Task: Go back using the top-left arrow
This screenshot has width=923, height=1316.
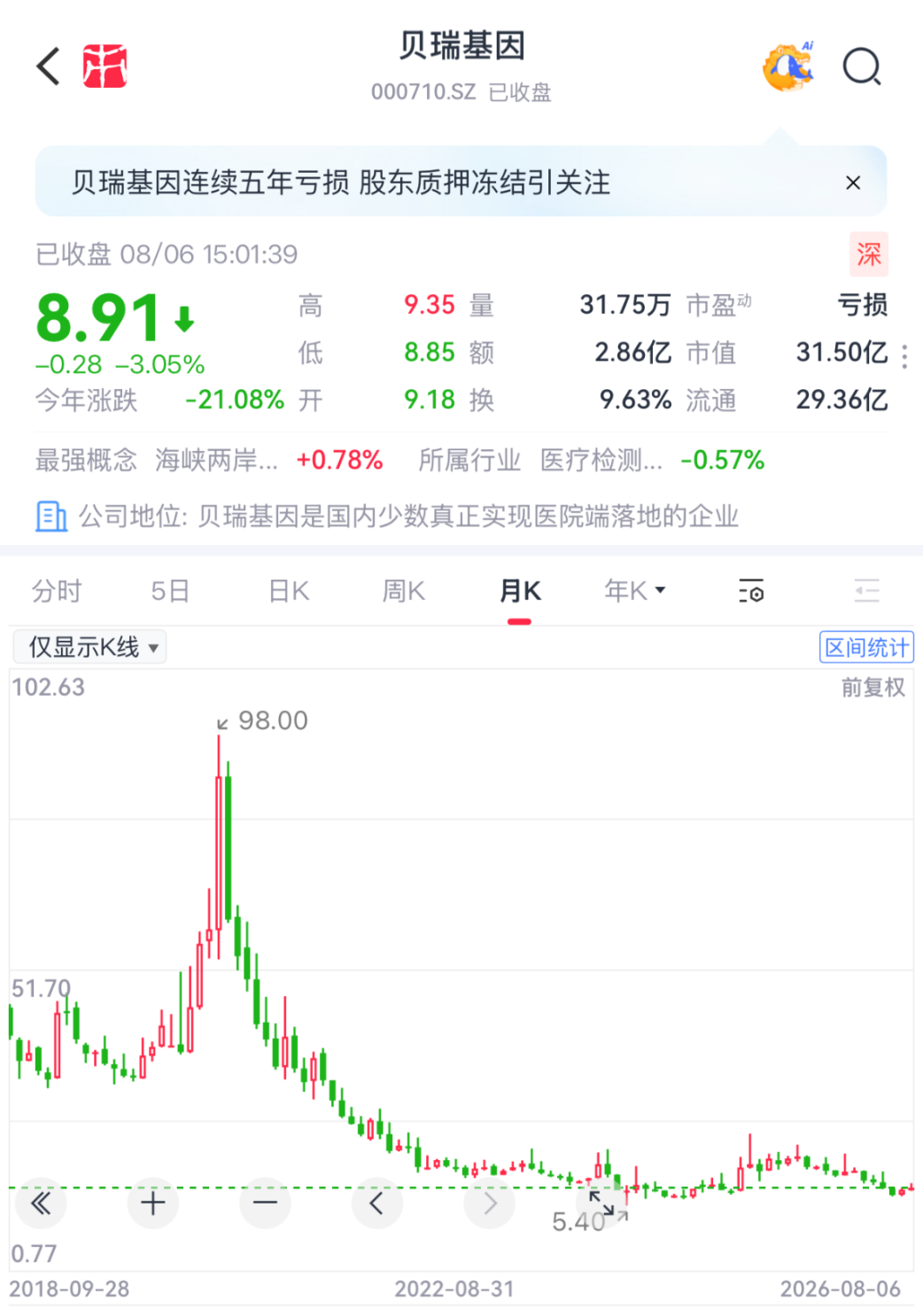Action: pyautogui.click(x=49, y=66)
